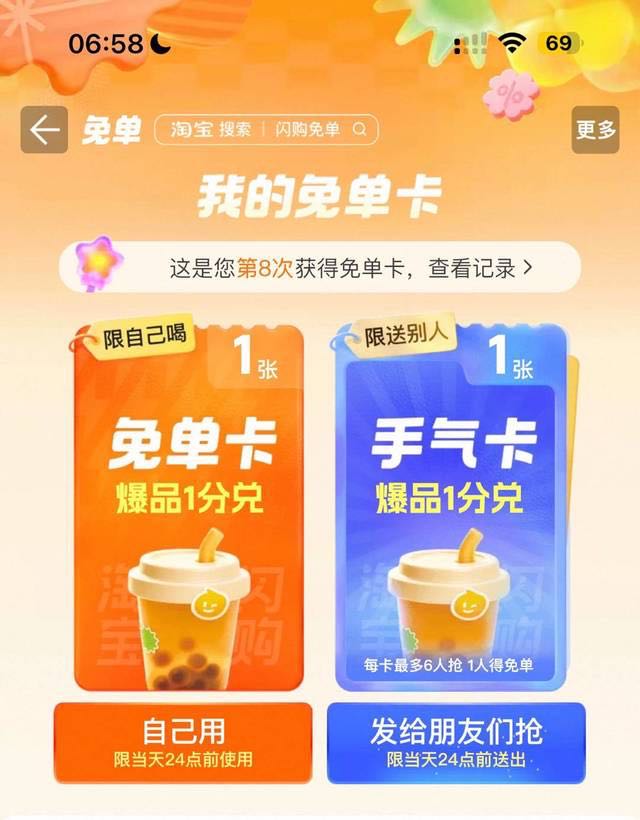Tap the 自己用 button
The image size is (640, 820).
click(183, 741)
